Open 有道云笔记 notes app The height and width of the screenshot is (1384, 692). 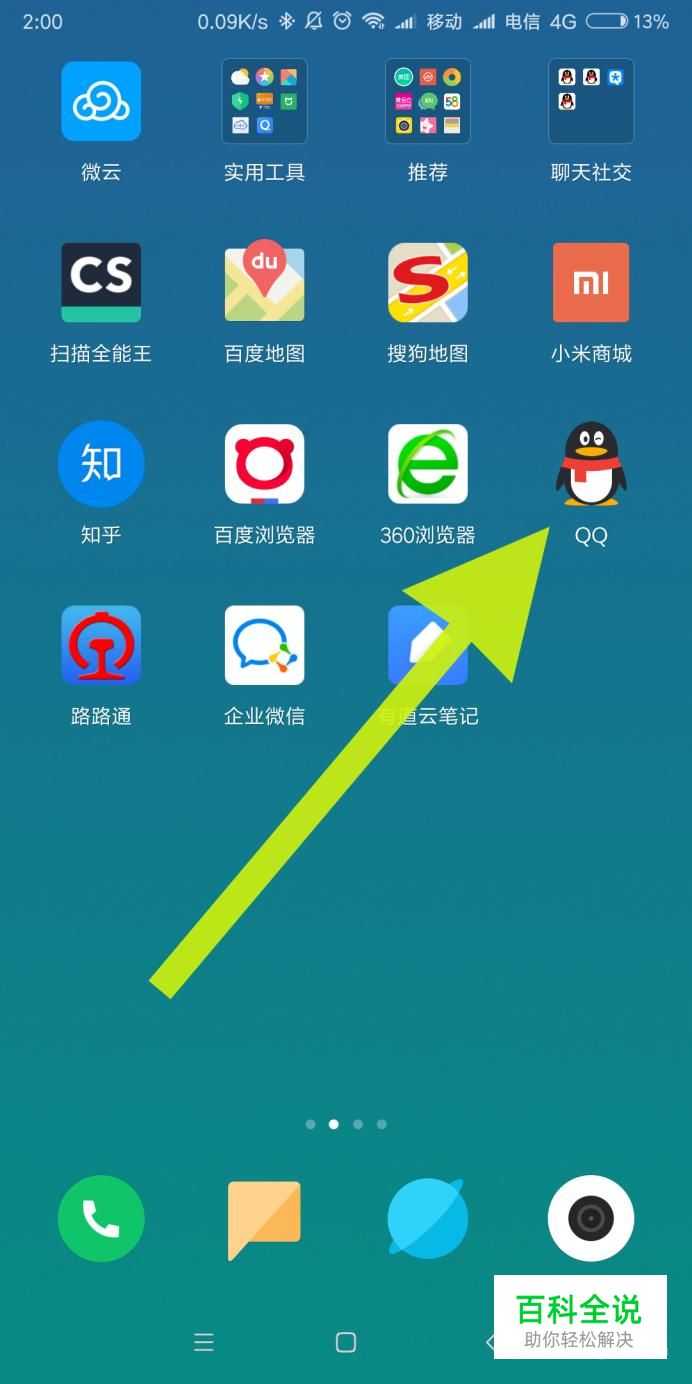pos(427,645)
